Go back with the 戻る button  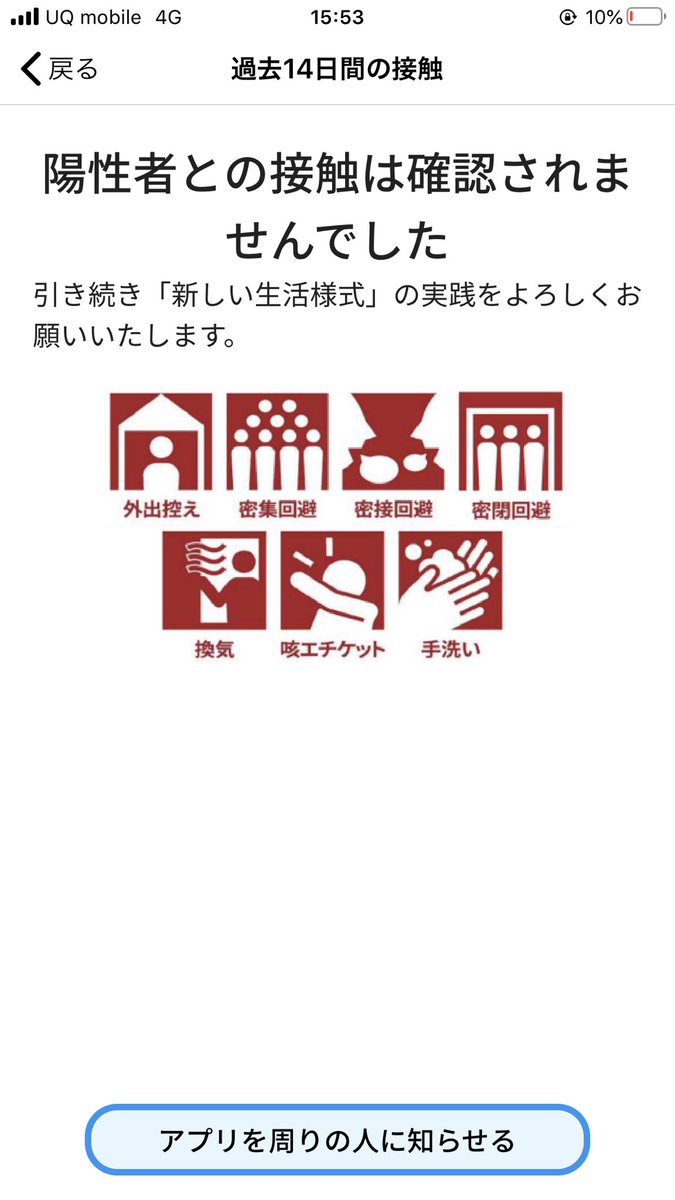[x=60, y=69]
